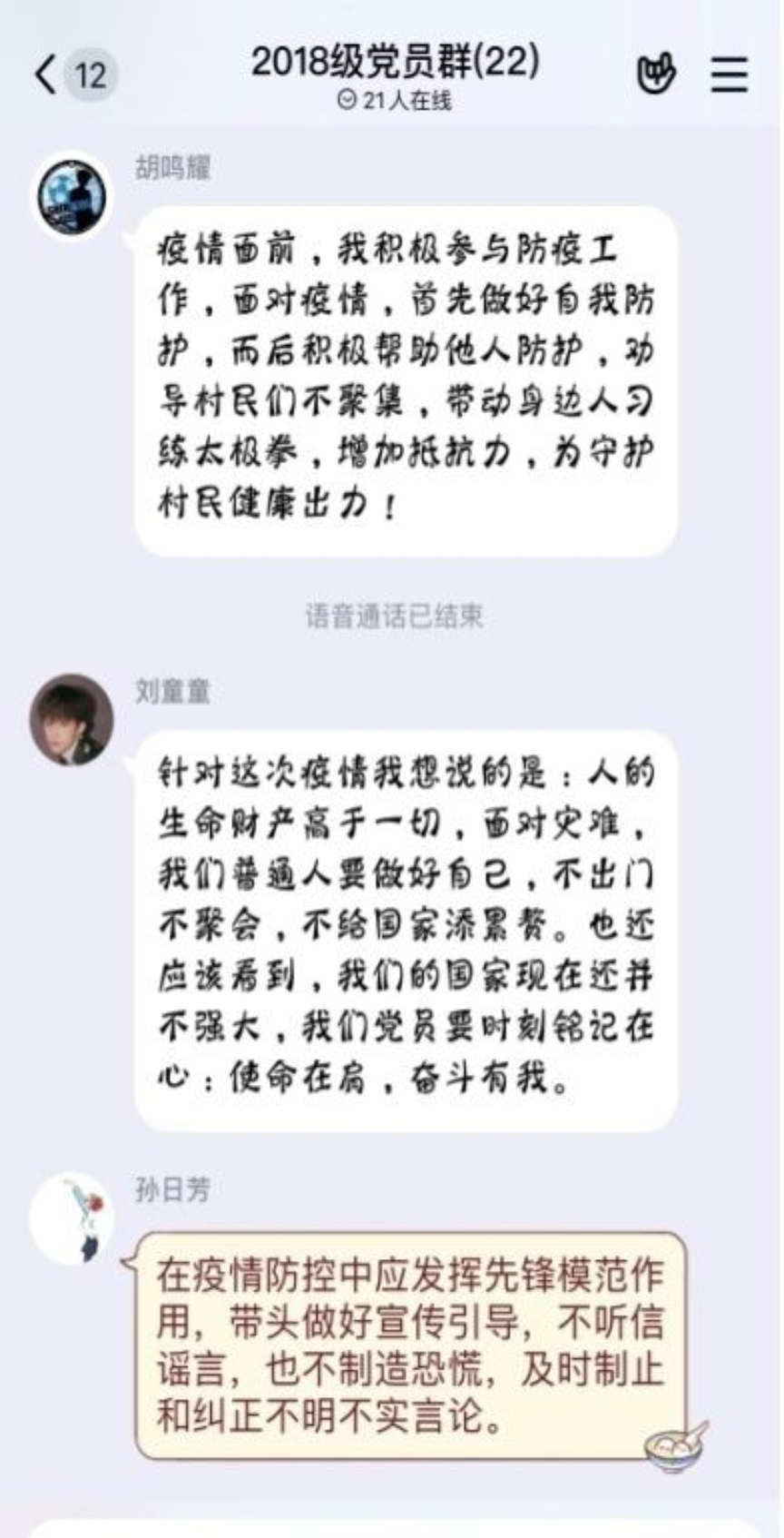The image size is (784, 1538).
Task: Go back to the message list
Action: click(47, 74)
